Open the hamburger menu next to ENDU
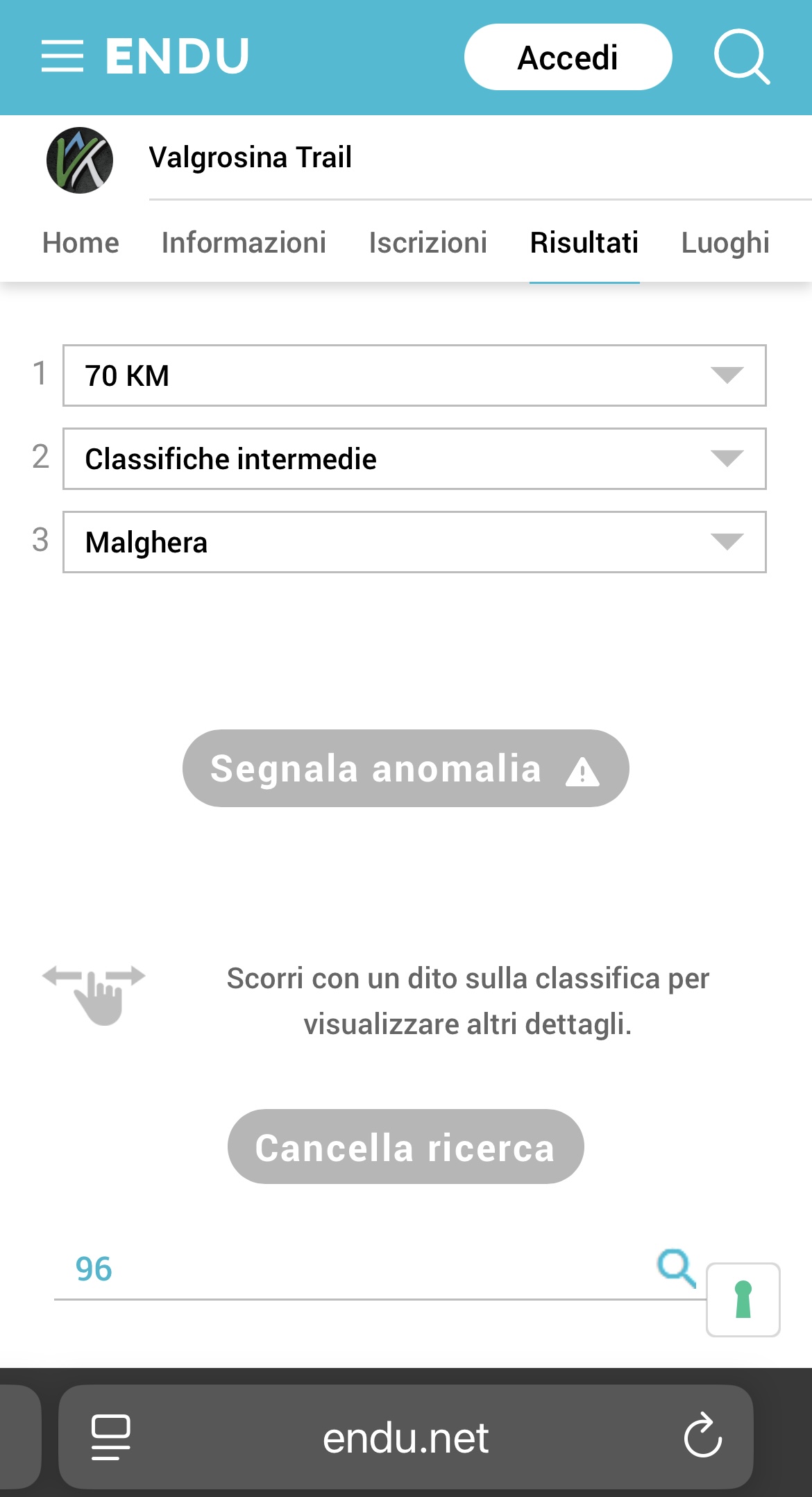 [x=62, y=56]
